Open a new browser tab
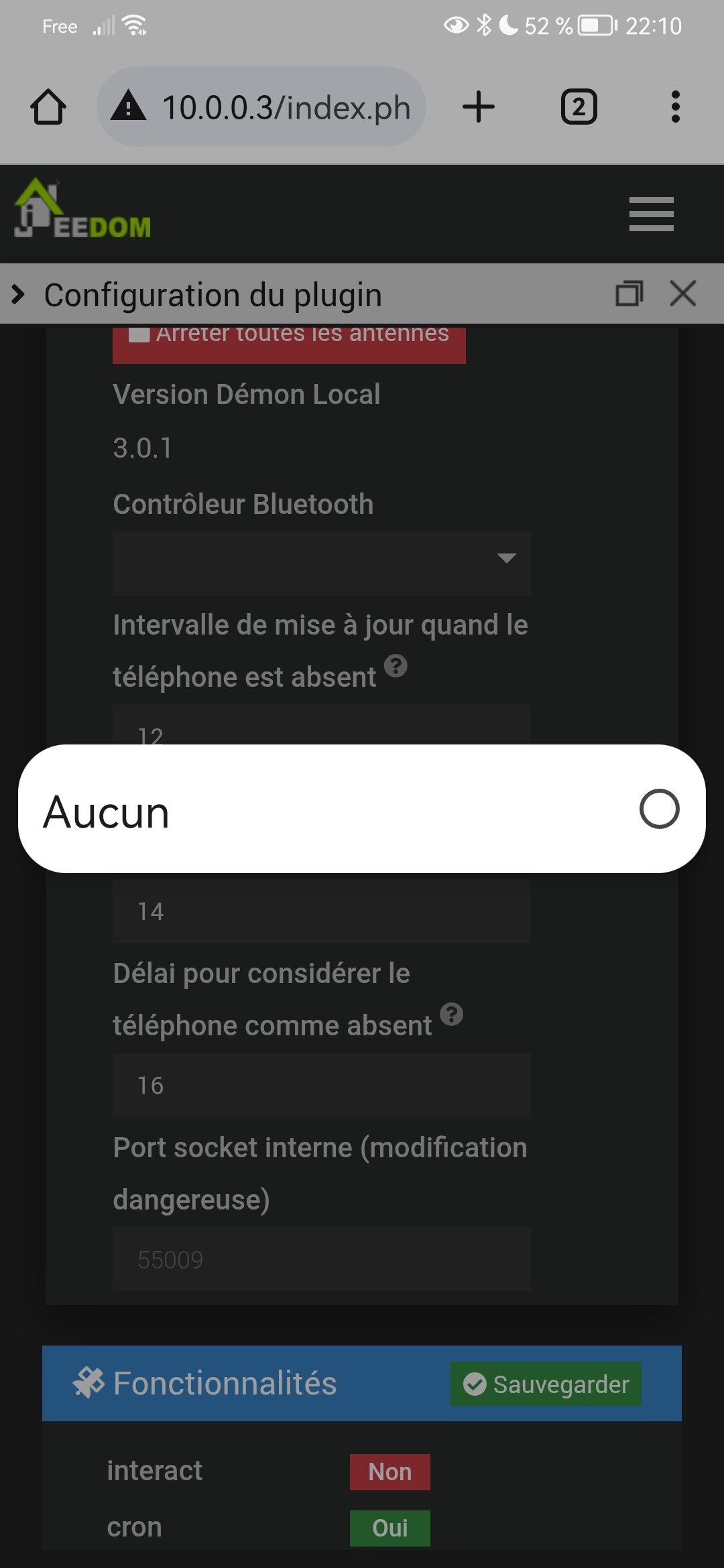 point(479,107)
